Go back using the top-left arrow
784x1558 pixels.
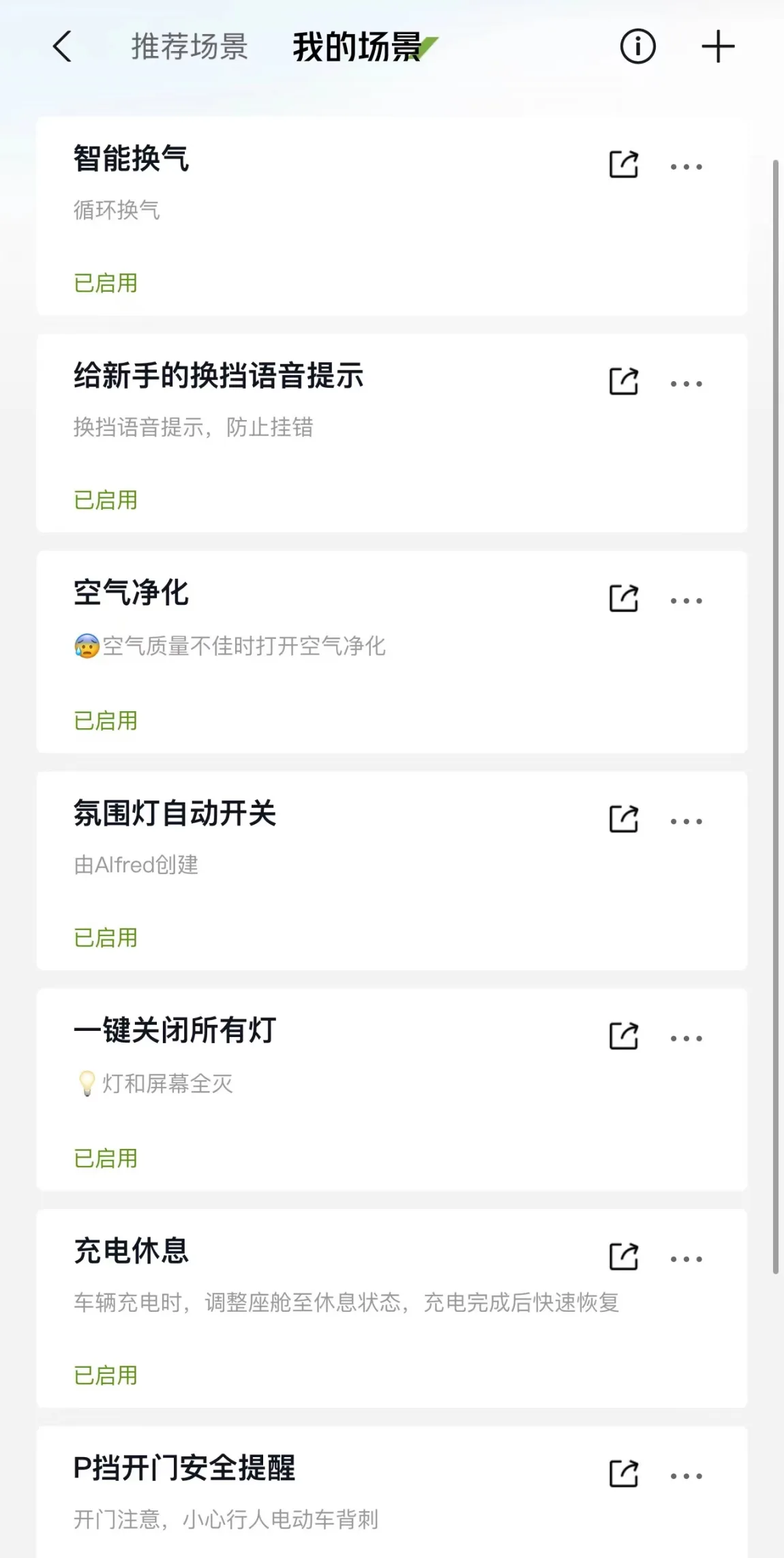[62, 46]
